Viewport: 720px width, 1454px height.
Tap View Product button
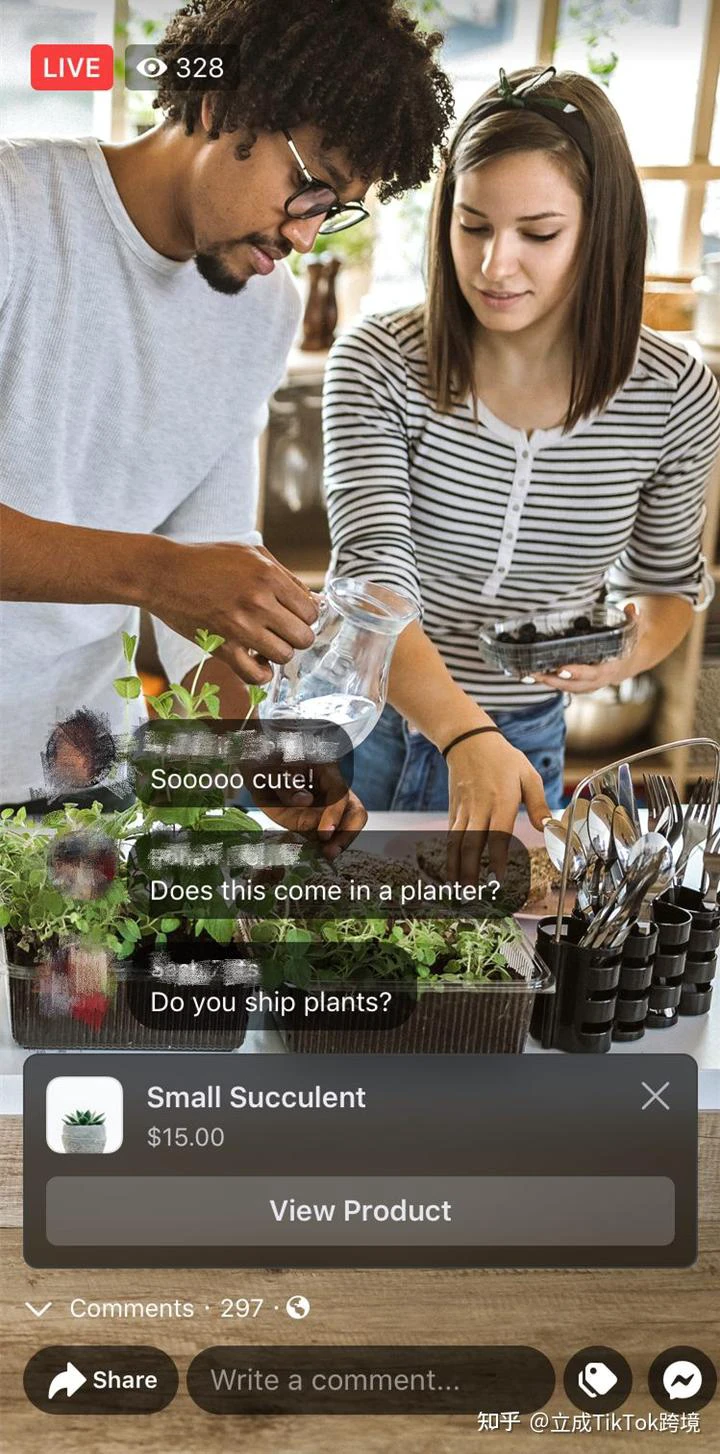[x=360, y=1211]
